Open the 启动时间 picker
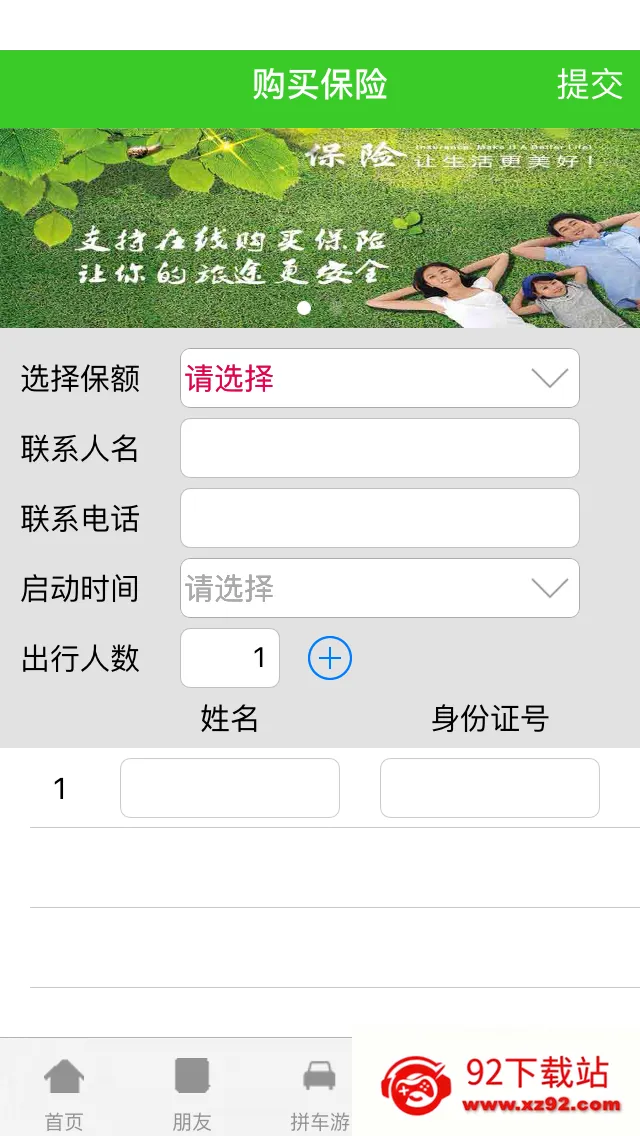The image size is (640, 1136). coord(380,588)
